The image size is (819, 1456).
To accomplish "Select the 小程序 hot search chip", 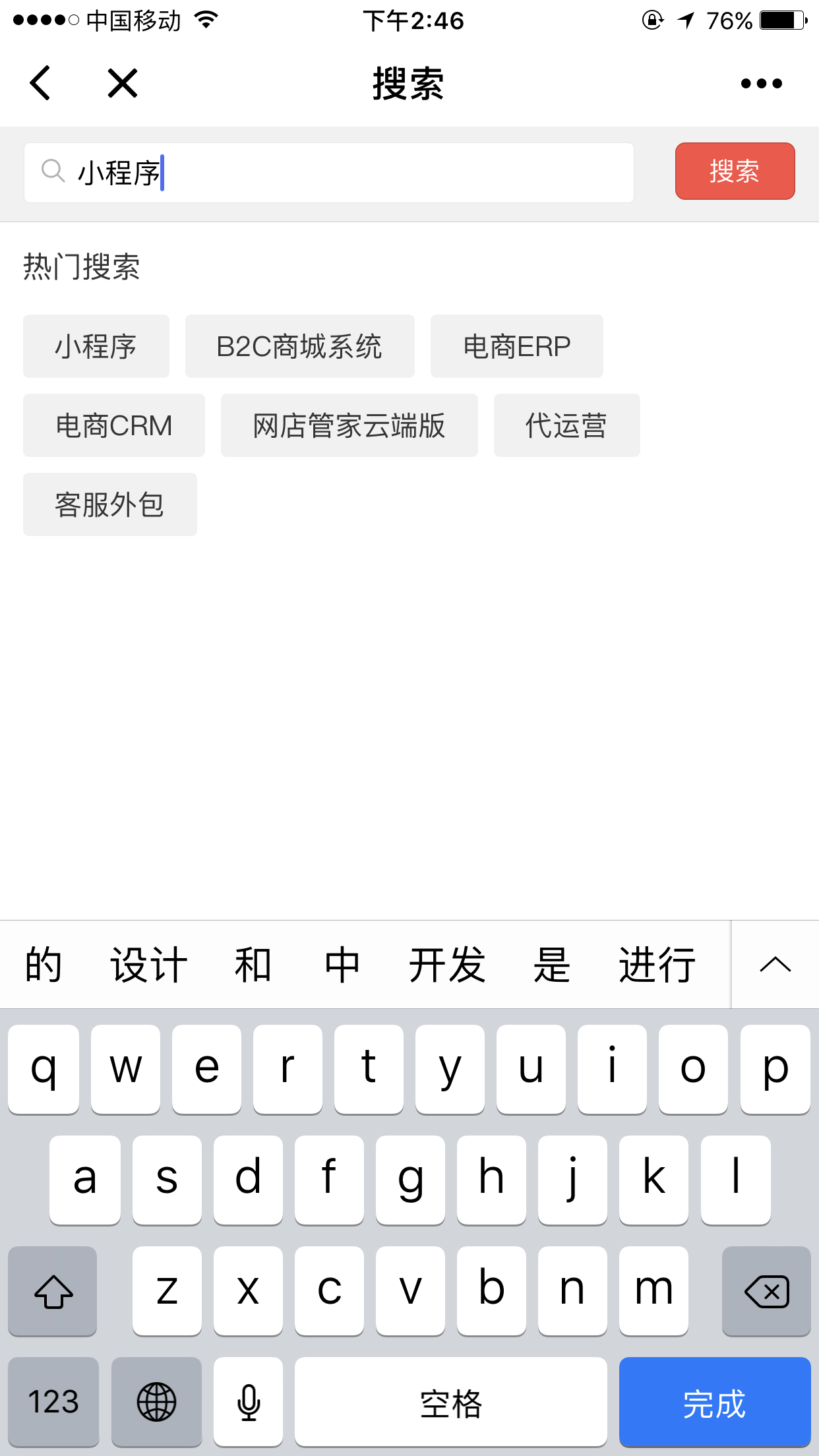I will pyautogui.click(x=96, y=346).
